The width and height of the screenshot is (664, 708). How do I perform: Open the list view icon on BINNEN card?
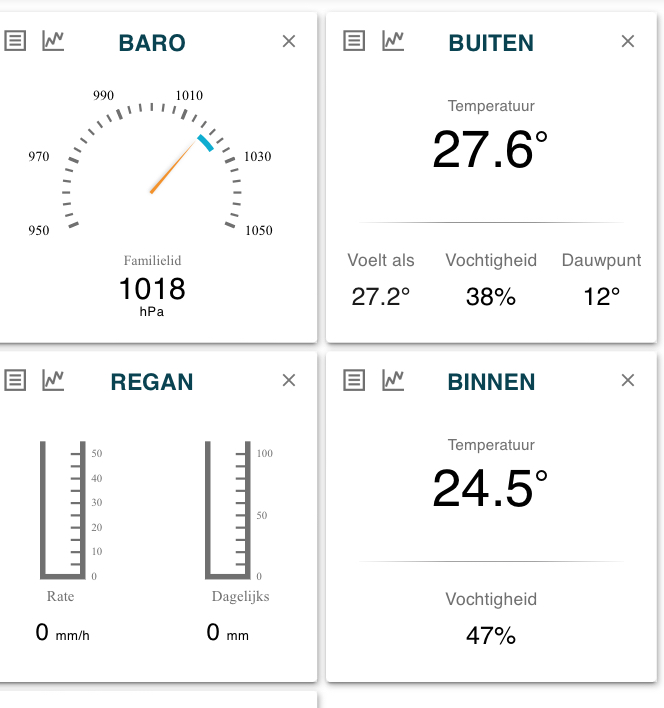354,380
